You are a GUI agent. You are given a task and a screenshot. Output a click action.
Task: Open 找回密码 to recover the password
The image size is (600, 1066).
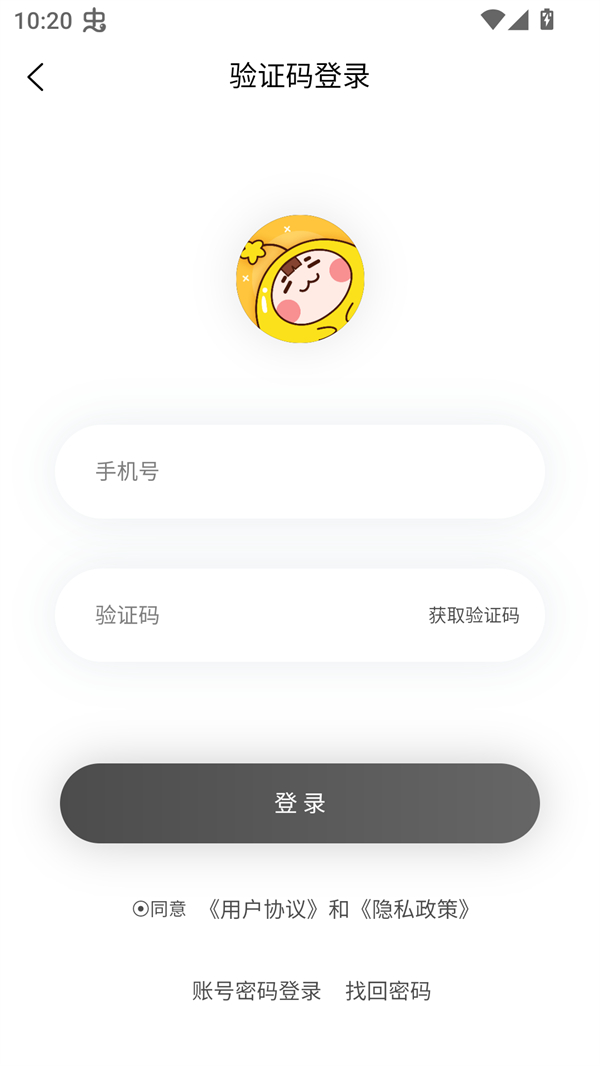point(388,990)
